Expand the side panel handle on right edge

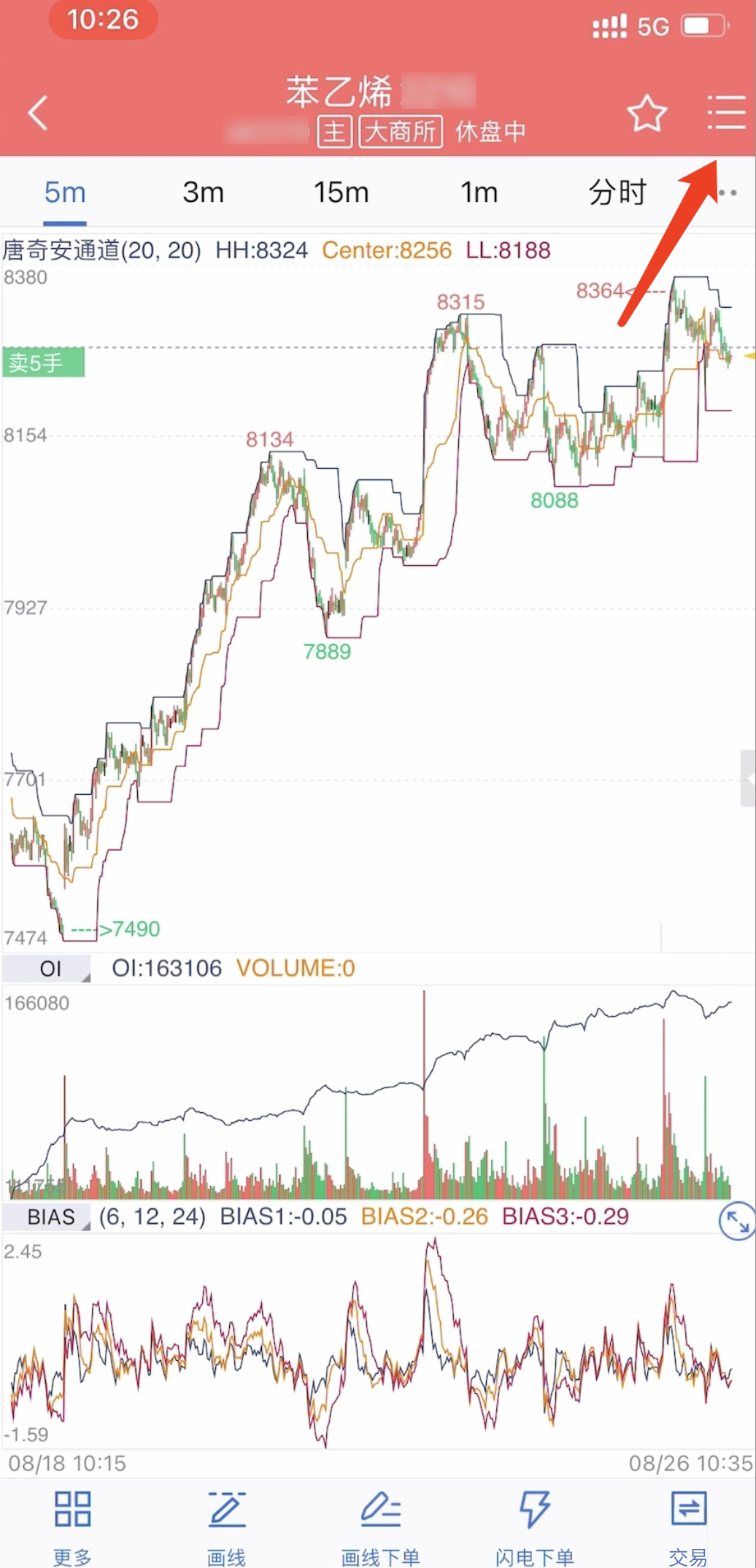[748, 778]
